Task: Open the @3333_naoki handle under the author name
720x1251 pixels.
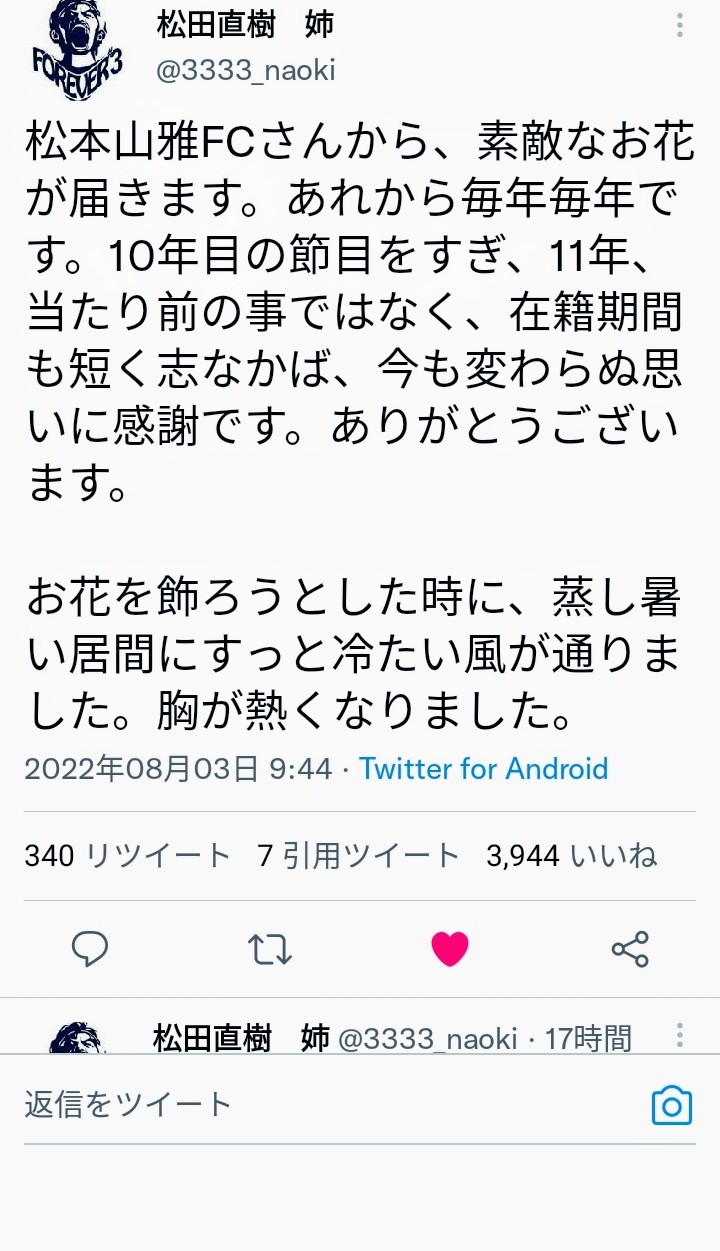Action: point(245,70)
